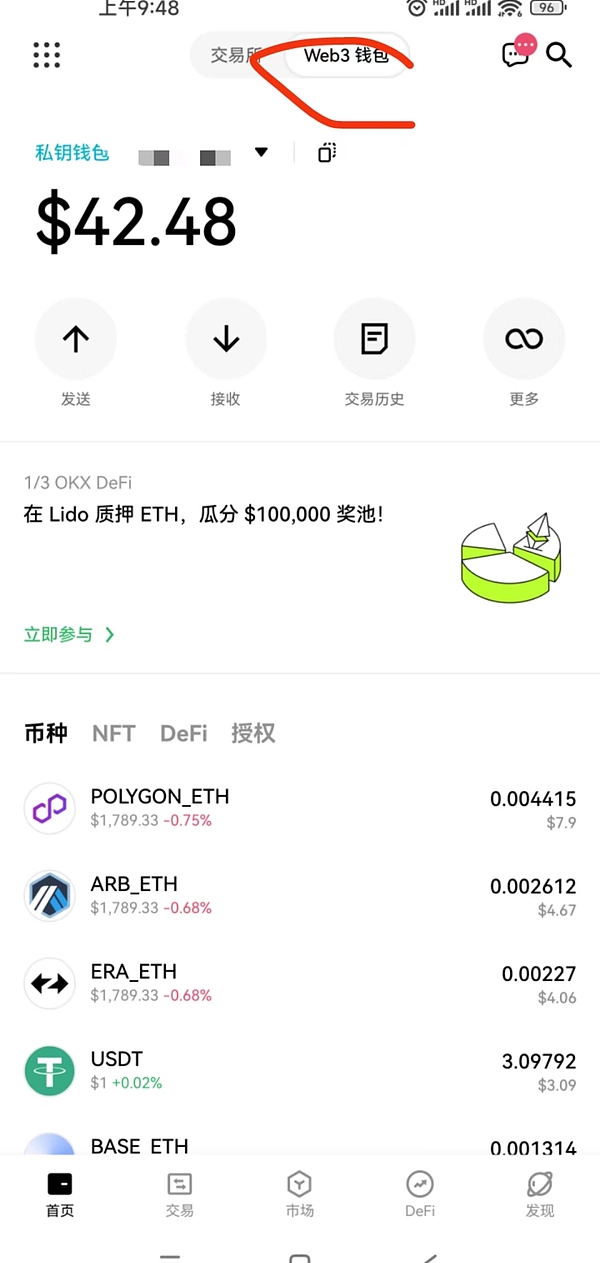Image resolution: width=600 pixels, height=1263 pixels.
Task: Tap the 立即参与 link
Action: click(x=69, y=634)
